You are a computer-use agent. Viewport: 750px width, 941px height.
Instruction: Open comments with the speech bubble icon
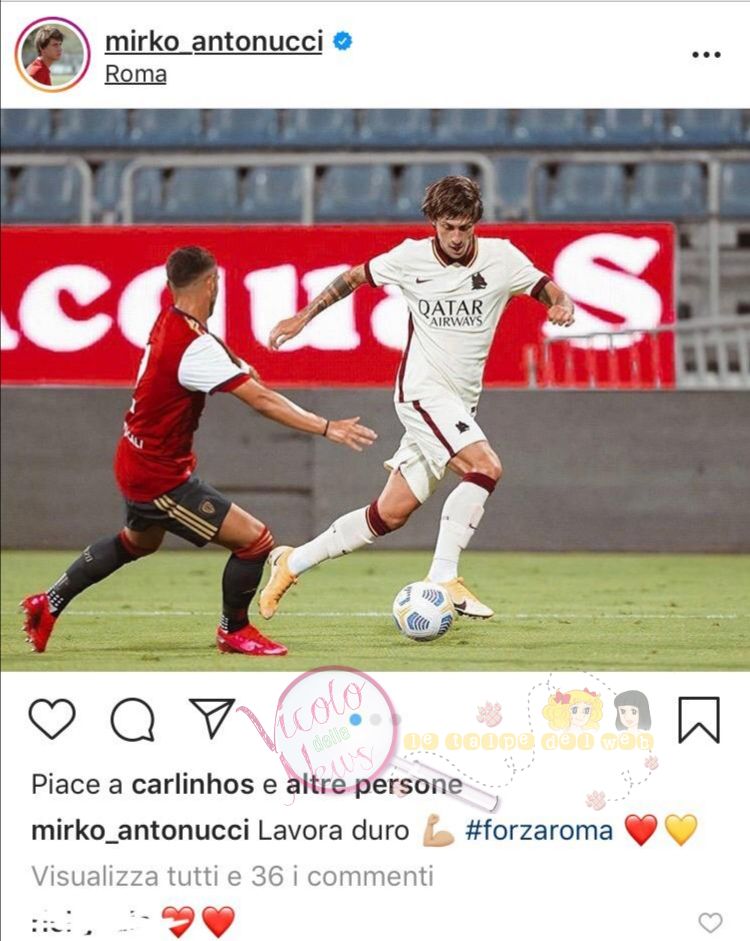pos(132,719)
